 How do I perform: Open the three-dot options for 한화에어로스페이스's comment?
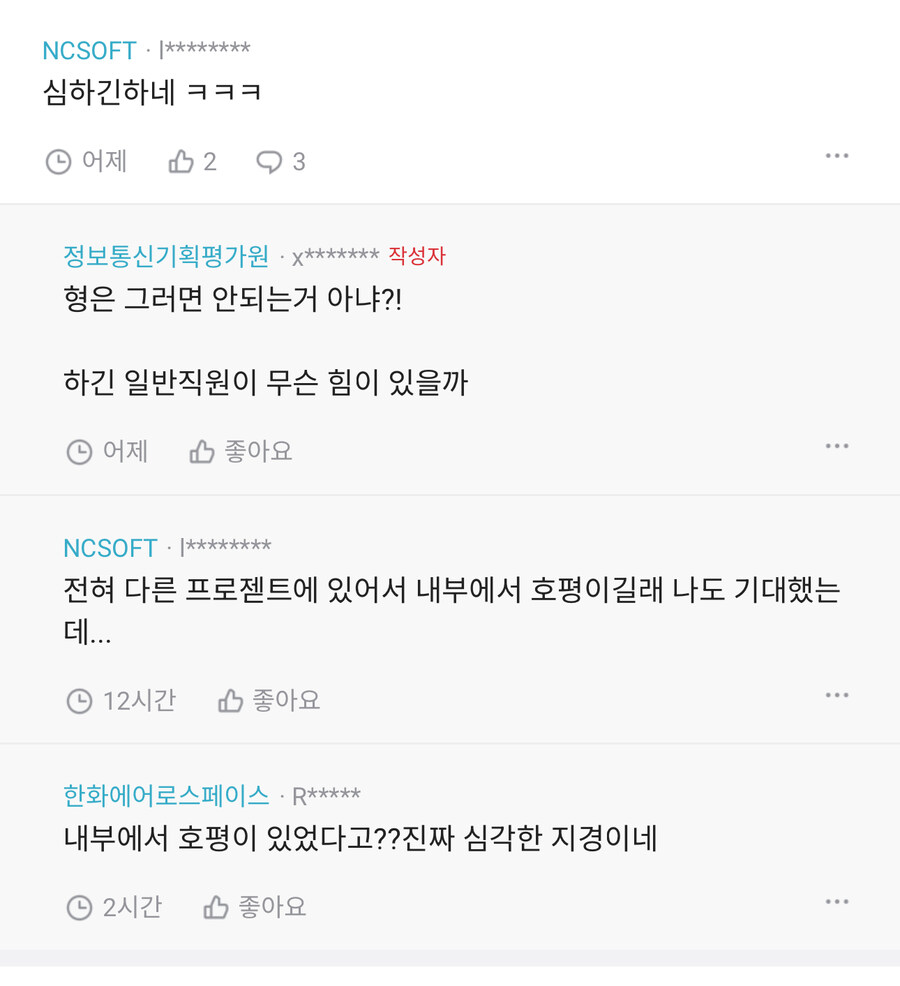click(836, 901)
